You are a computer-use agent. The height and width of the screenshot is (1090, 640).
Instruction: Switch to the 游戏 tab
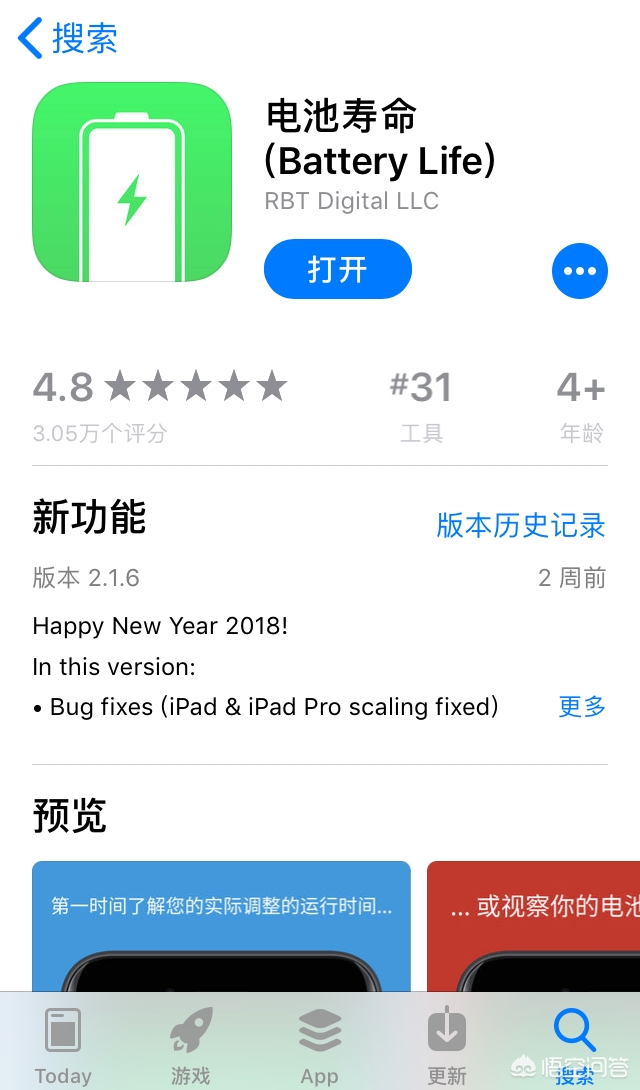[190, 1046]
